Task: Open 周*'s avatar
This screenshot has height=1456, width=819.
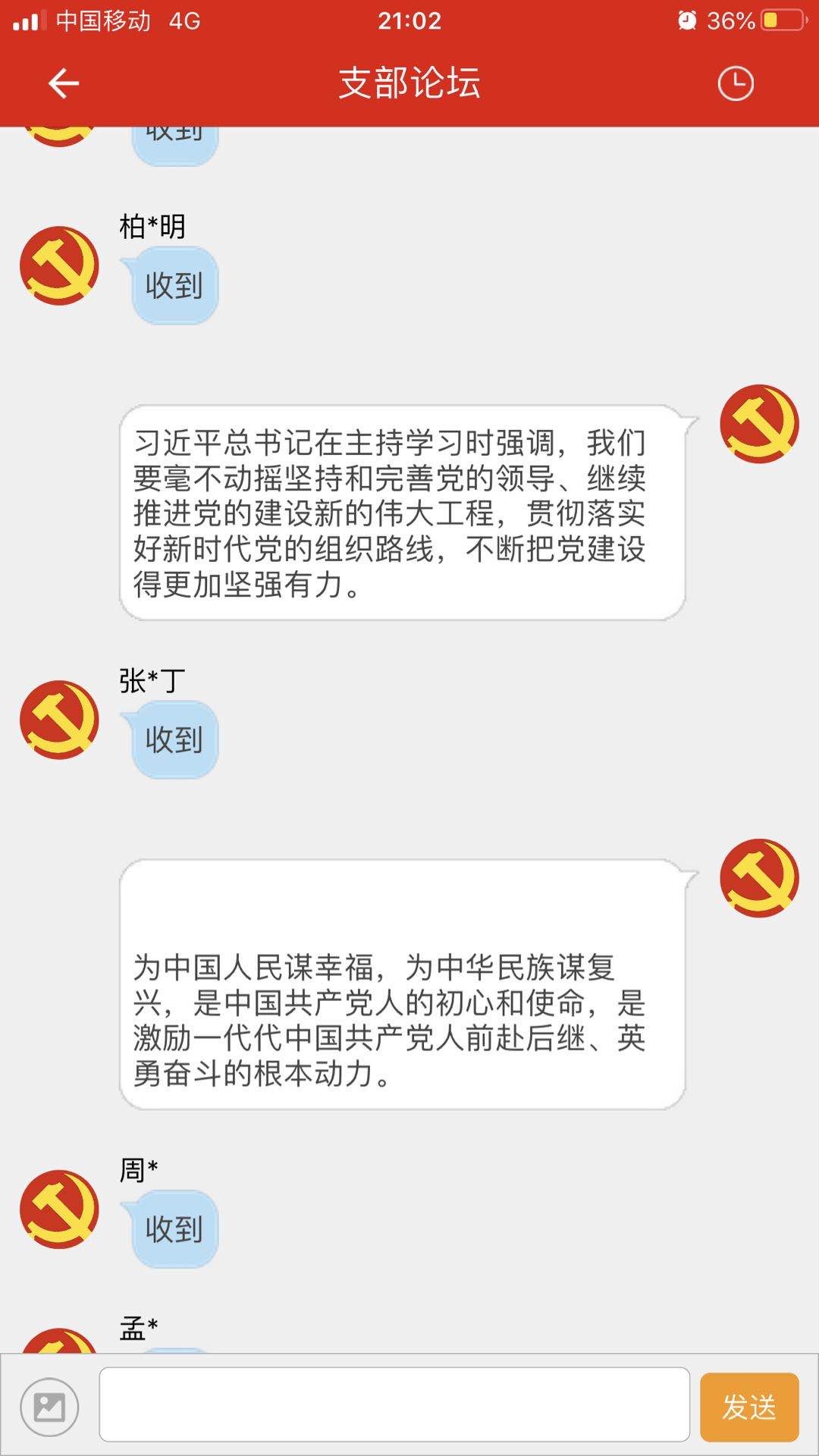Action: click(x=59, y=1209)
